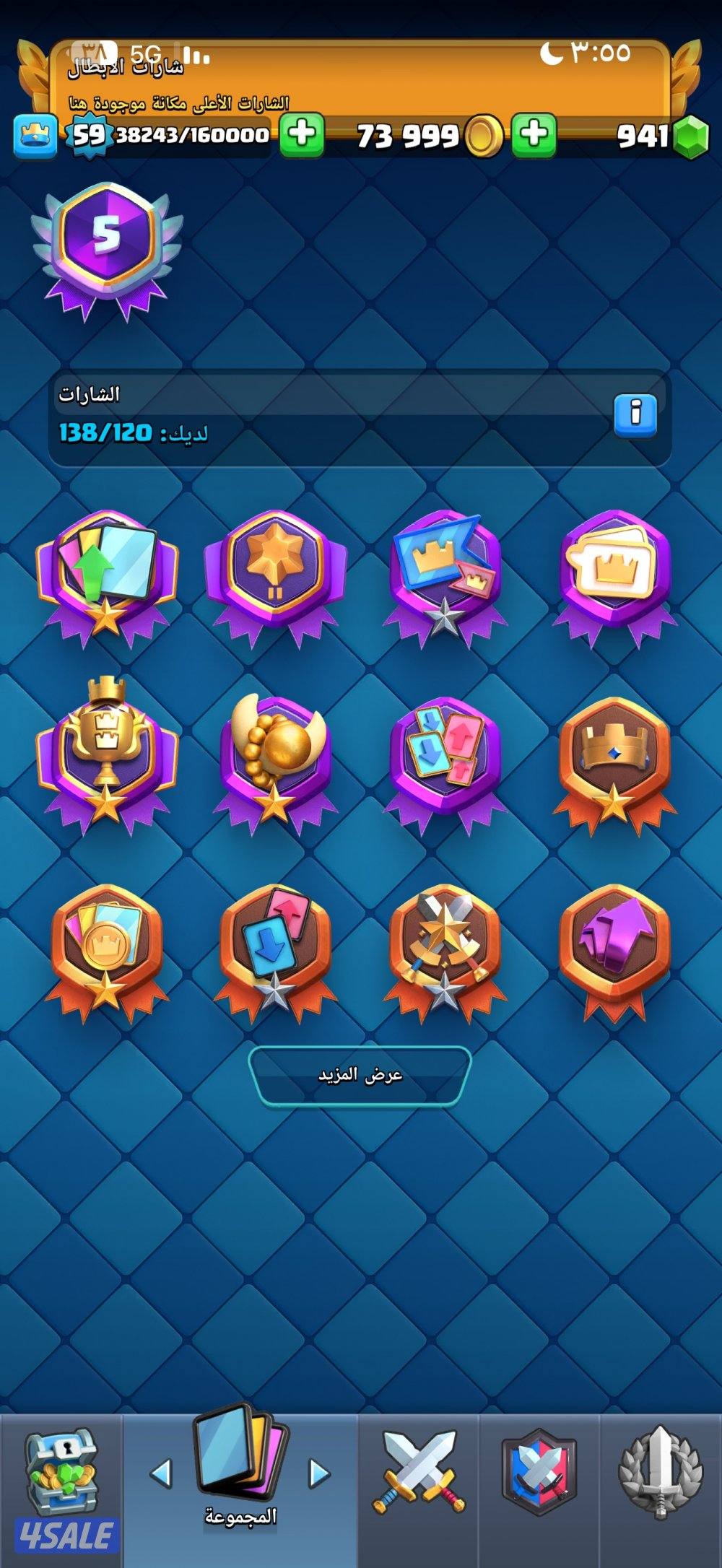
Task: Add experience with the plus beside 38243/160000
Action: point(302,134)
